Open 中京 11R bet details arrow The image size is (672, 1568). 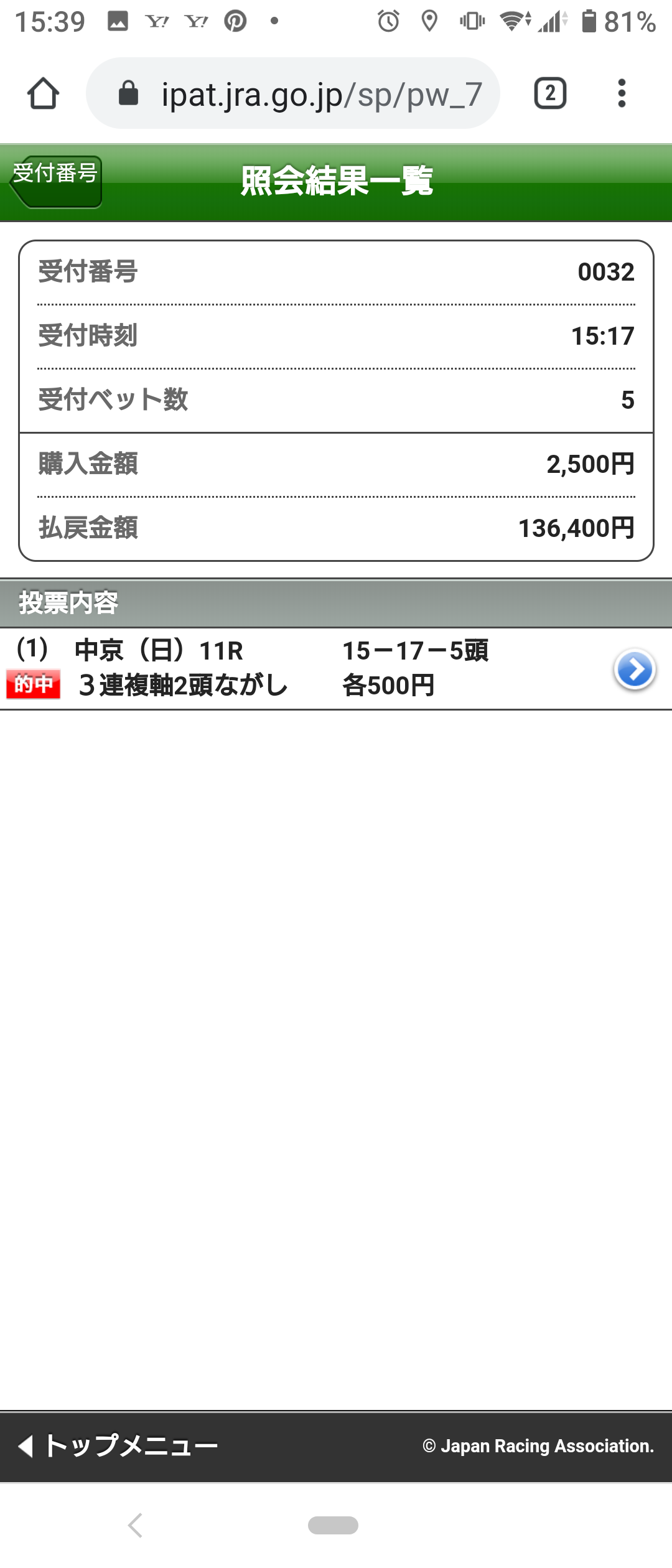tap(634, 670)
